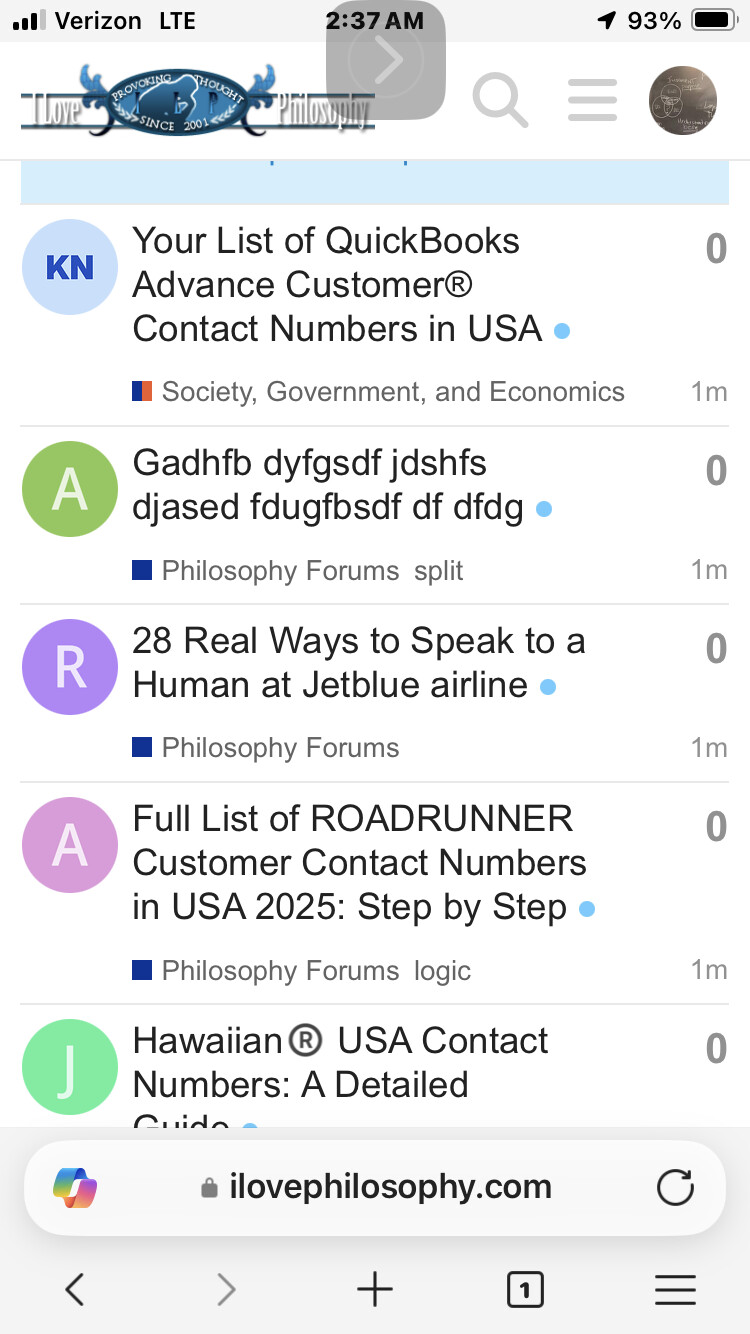Screen dimensions: 750x1334
Task: View the purple R user avatar
Action: (x=70, y=667)
